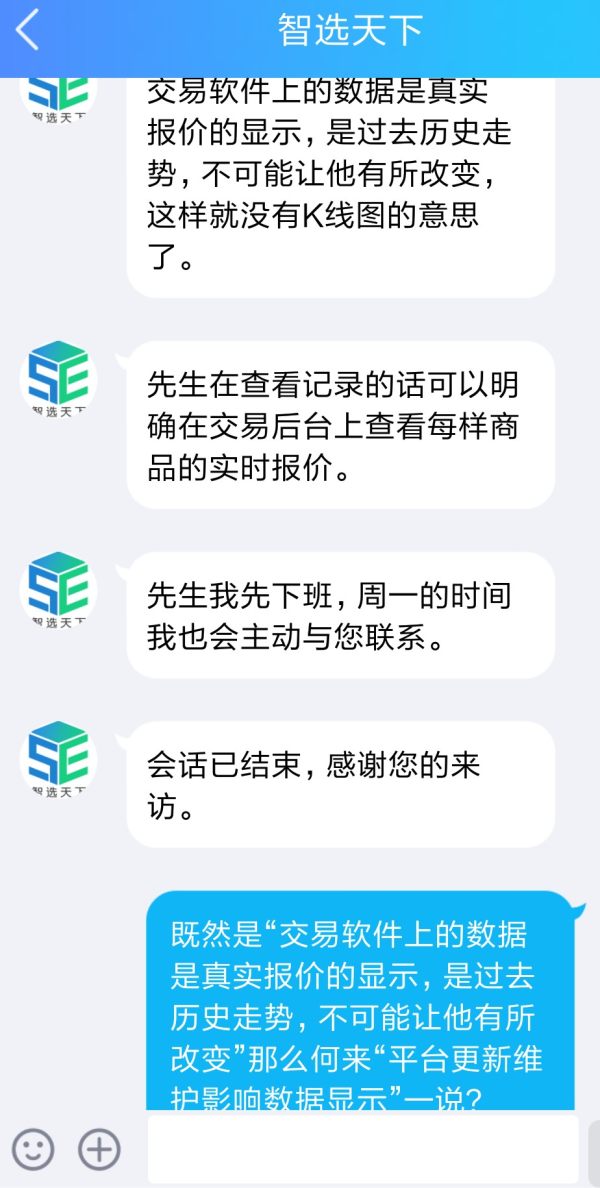The height and width of the screenshot is (1188, 600).
Task: Open the plus attachment menu
Action: (99, 1149)
